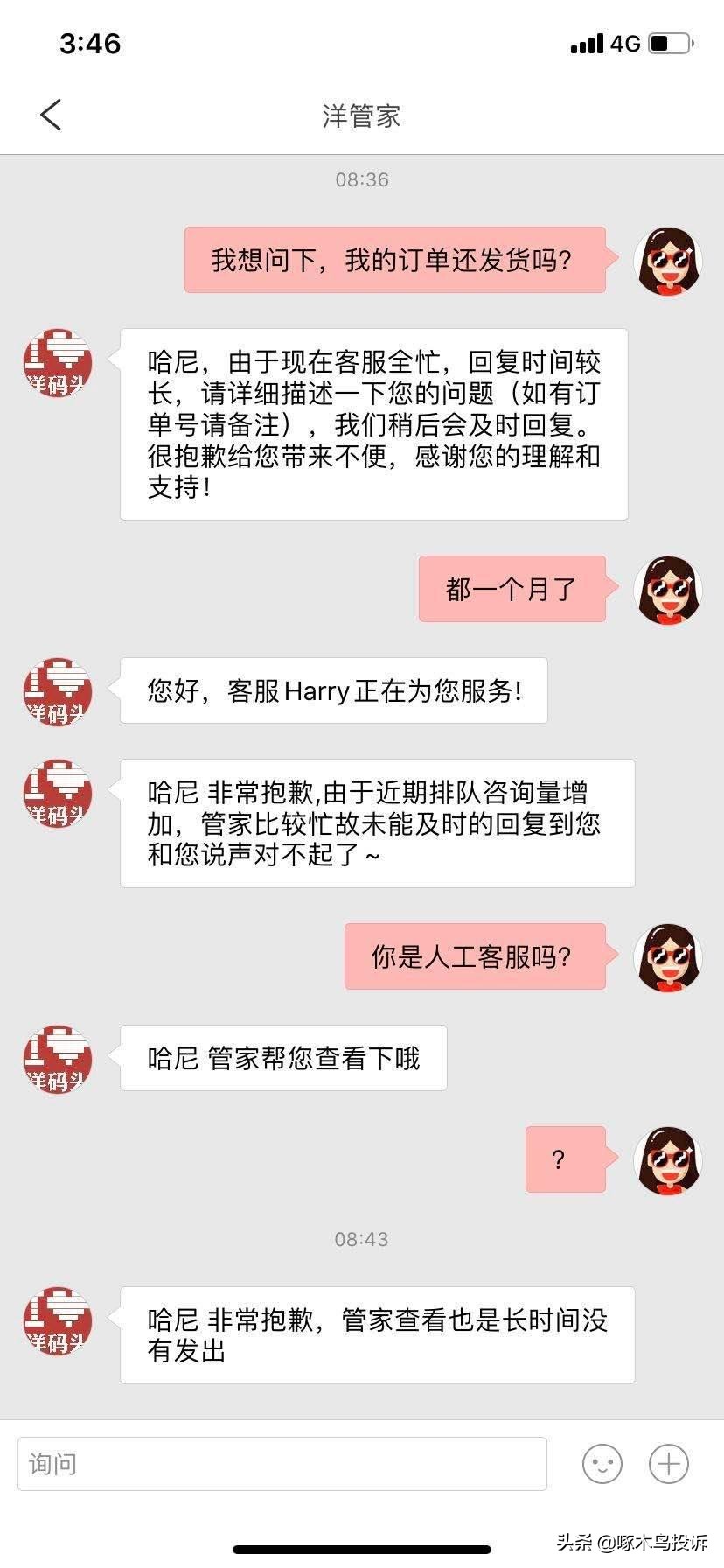This screenshot has width=724, height=1568.
Task: Tap the plus attachment icon
Action: coord(668,1462)
